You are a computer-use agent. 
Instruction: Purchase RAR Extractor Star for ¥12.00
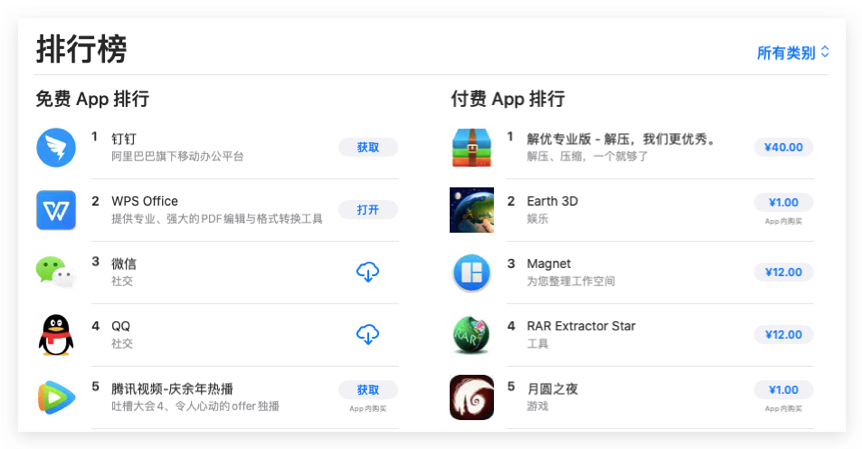coord(783,334)
